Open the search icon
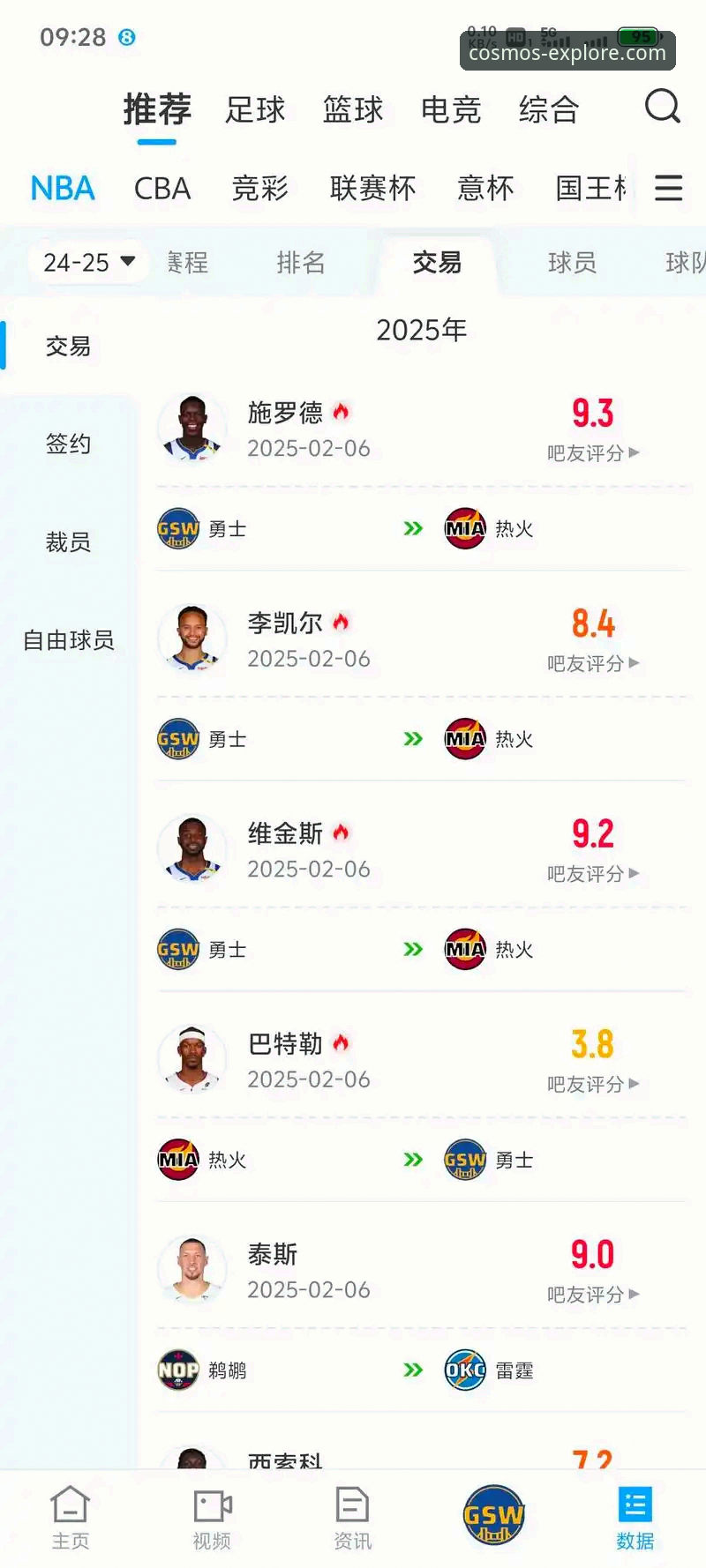706x1568 pixels. click(662, 106)
